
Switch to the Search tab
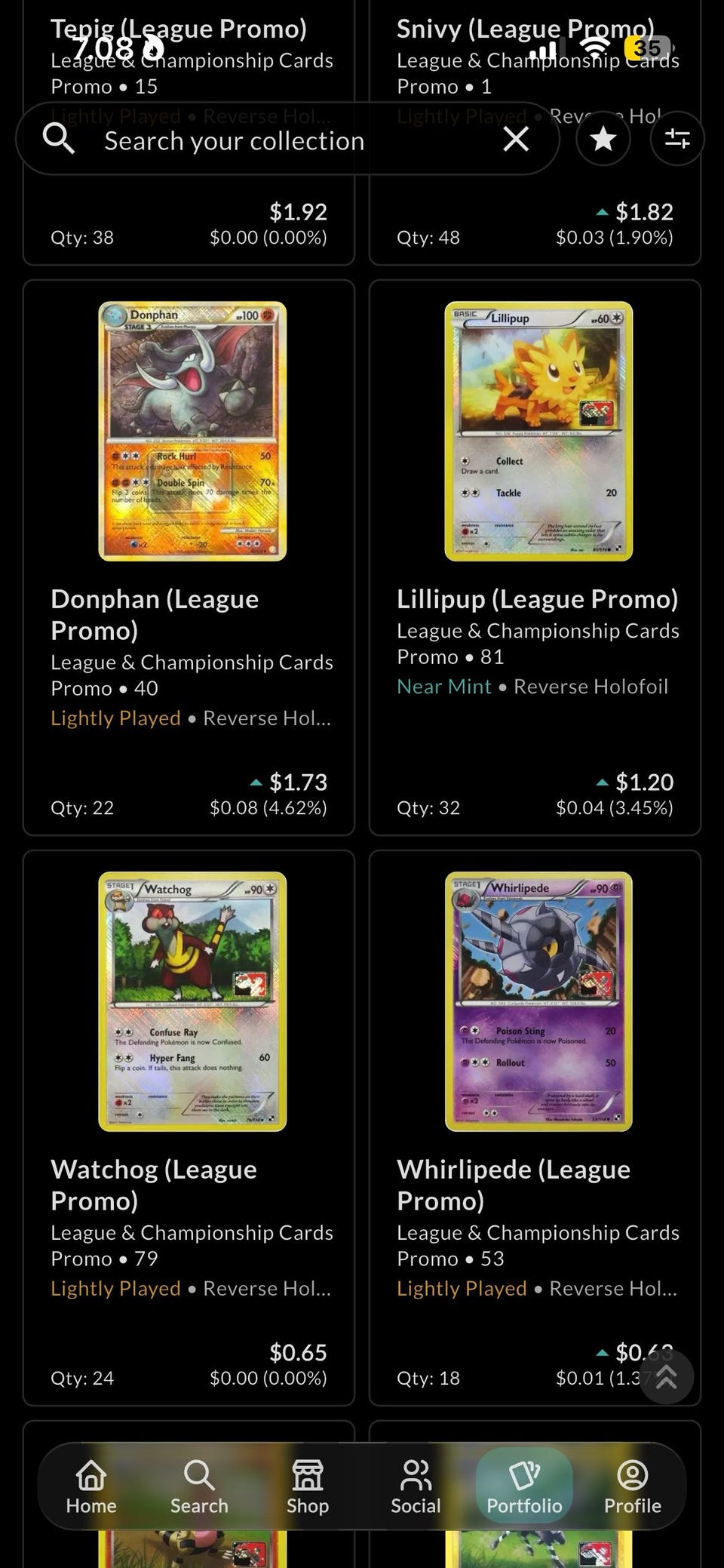(x=199, y=1487)
